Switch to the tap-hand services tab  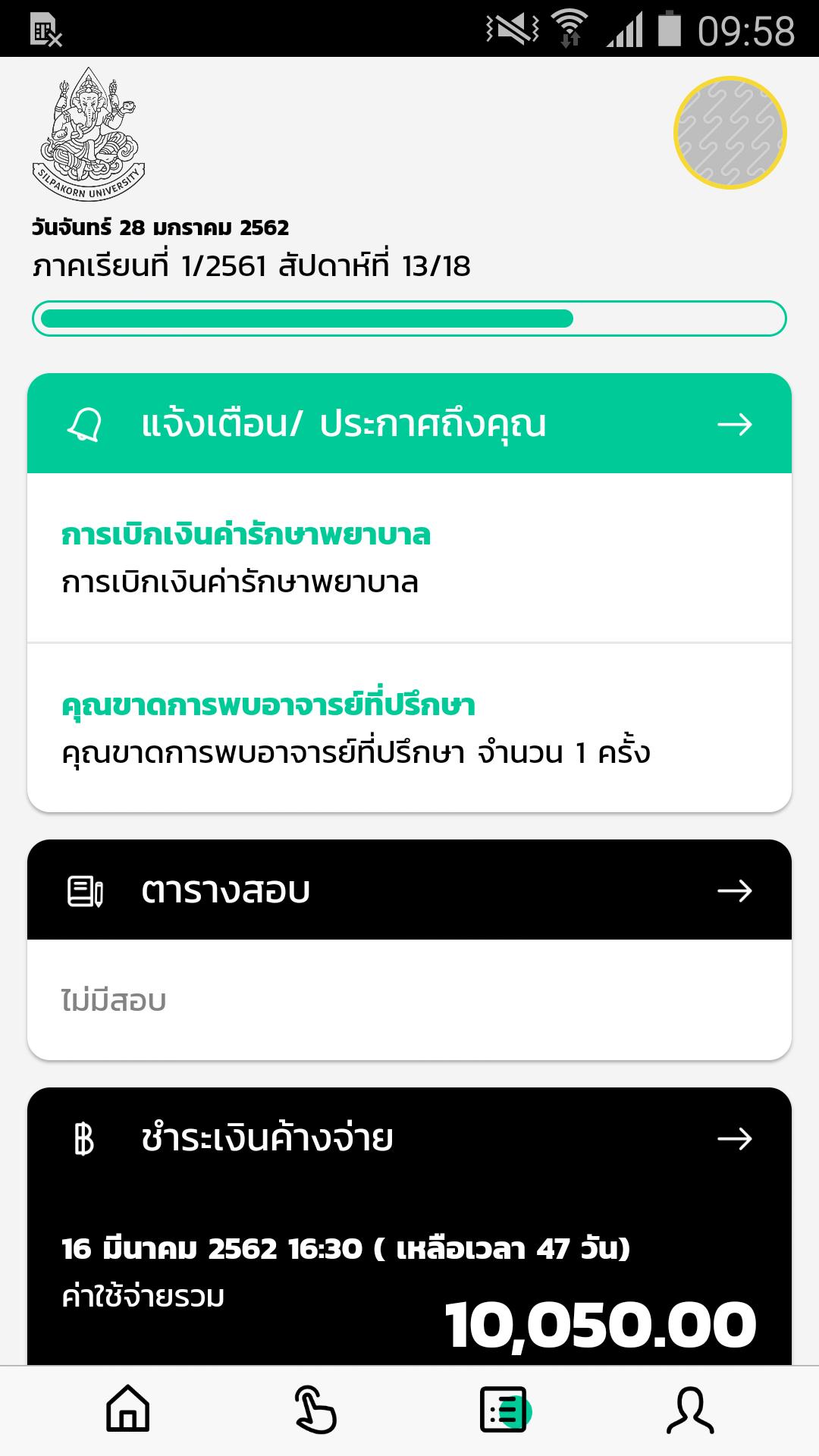pyautogui.click(x=315, y=1410)
